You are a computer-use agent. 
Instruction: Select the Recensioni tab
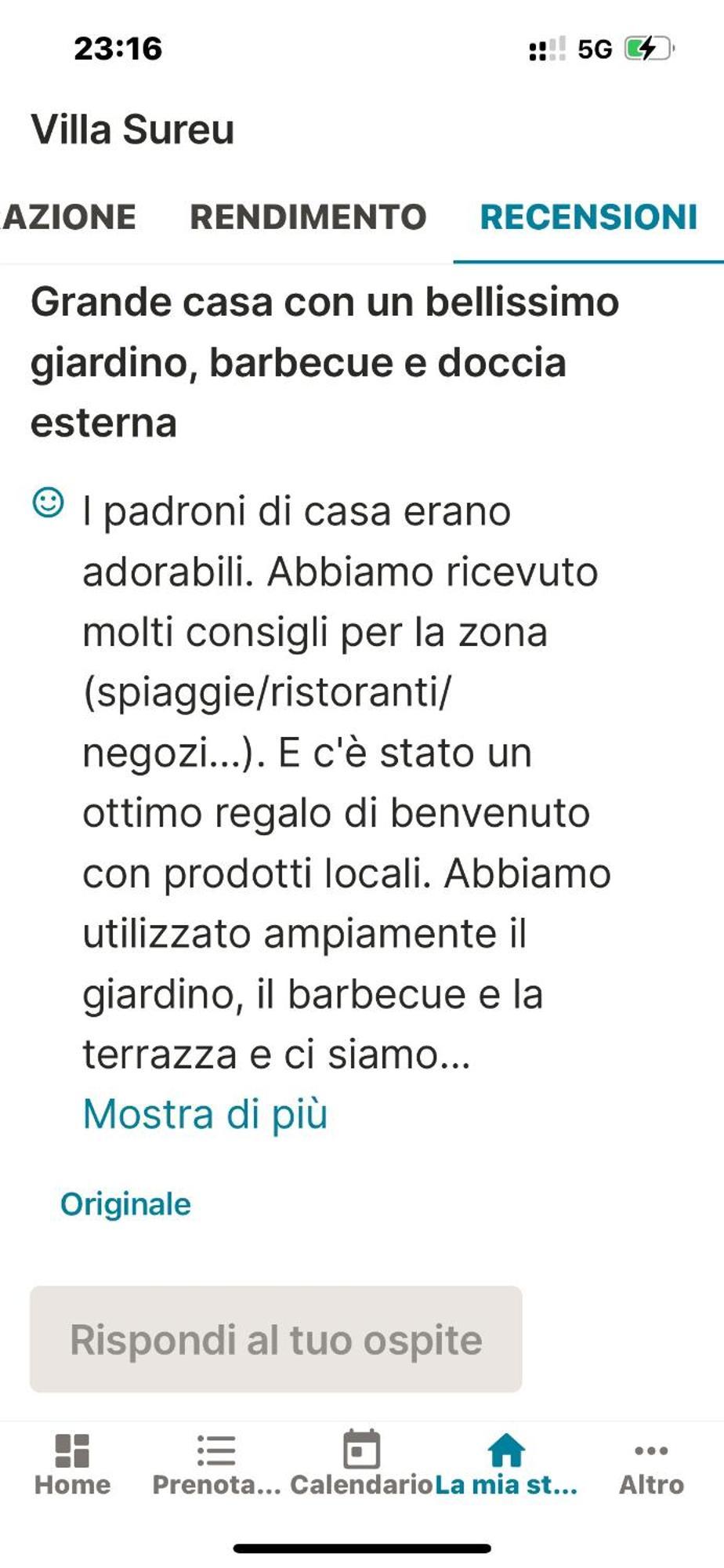coord(588,217)
